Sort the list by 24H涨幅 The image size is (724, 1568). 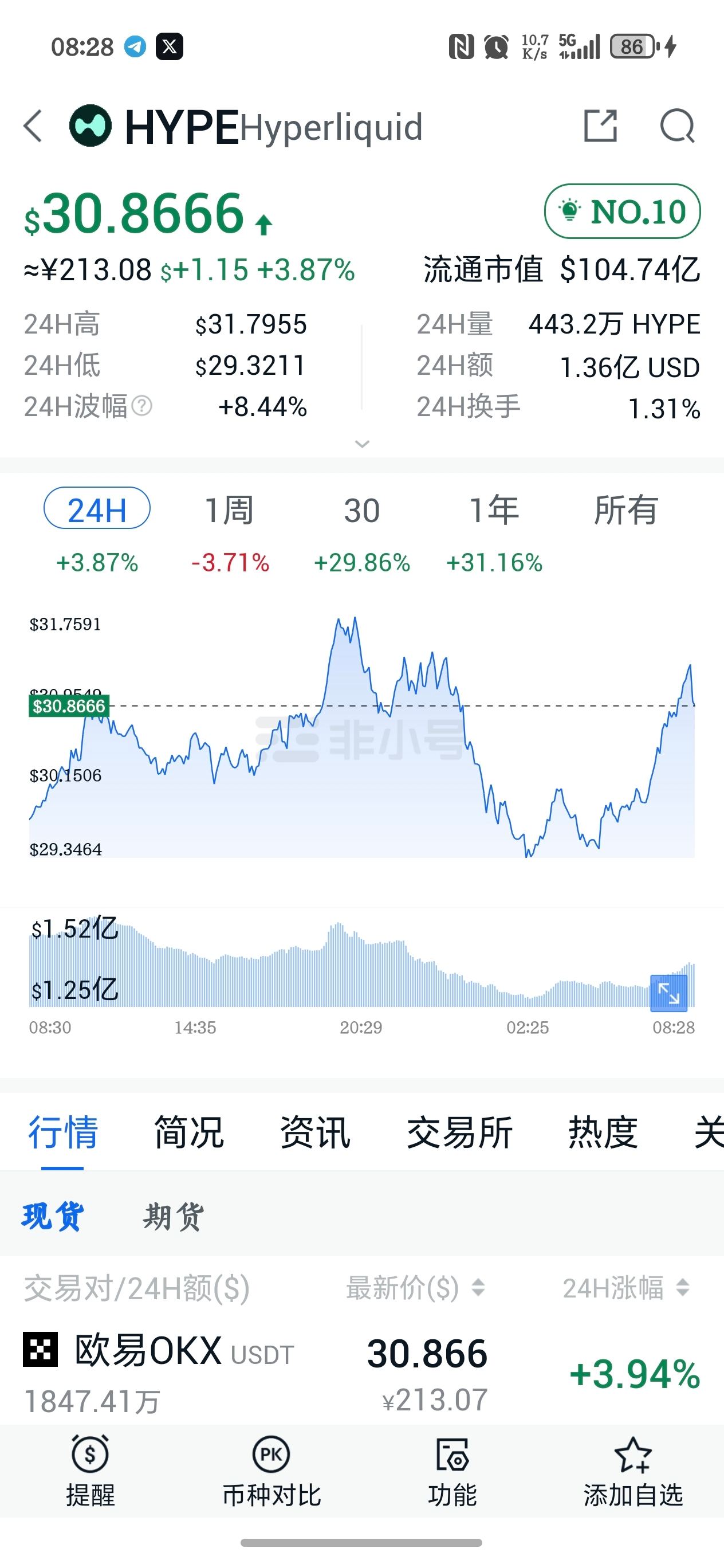click(x=626, y=1287)
